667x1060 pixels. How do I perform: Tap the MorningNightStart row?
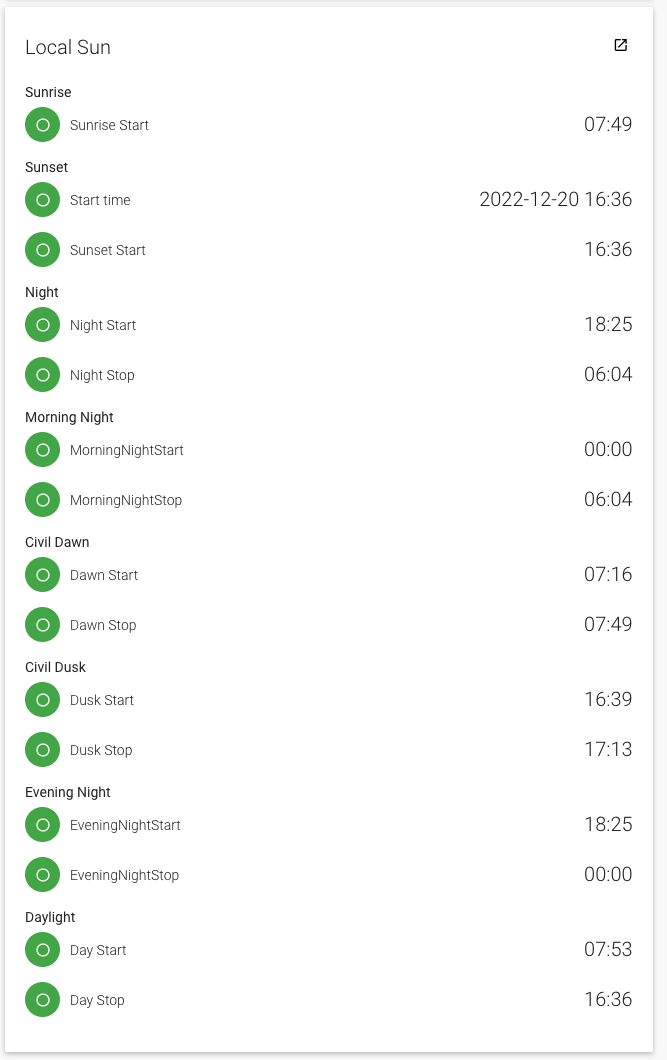click(127, 450)
